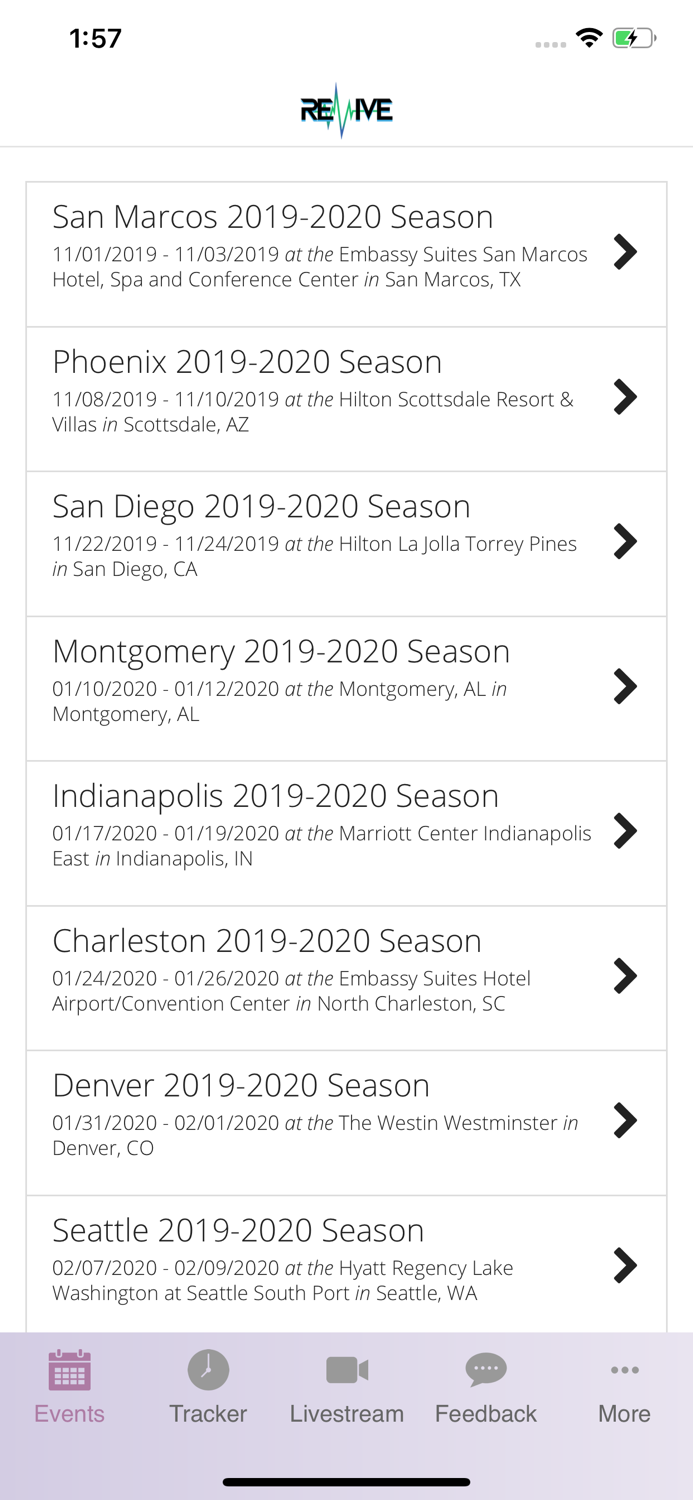Screen dimensions: 693x1500
Task: Open the San Marcos 2019-2020 Season event
Action: (346, 254)
